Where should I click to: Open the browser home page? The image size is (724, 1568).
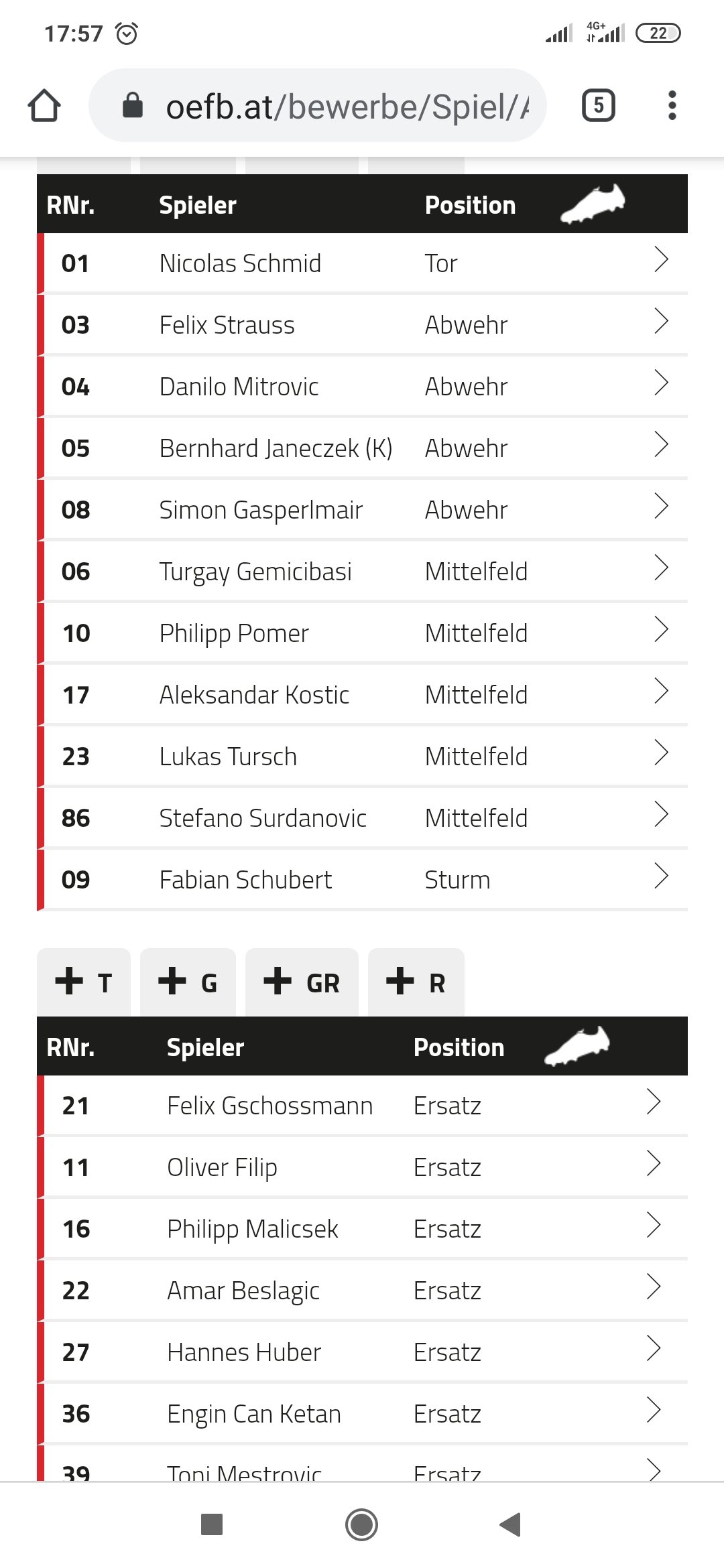[44, 106]
